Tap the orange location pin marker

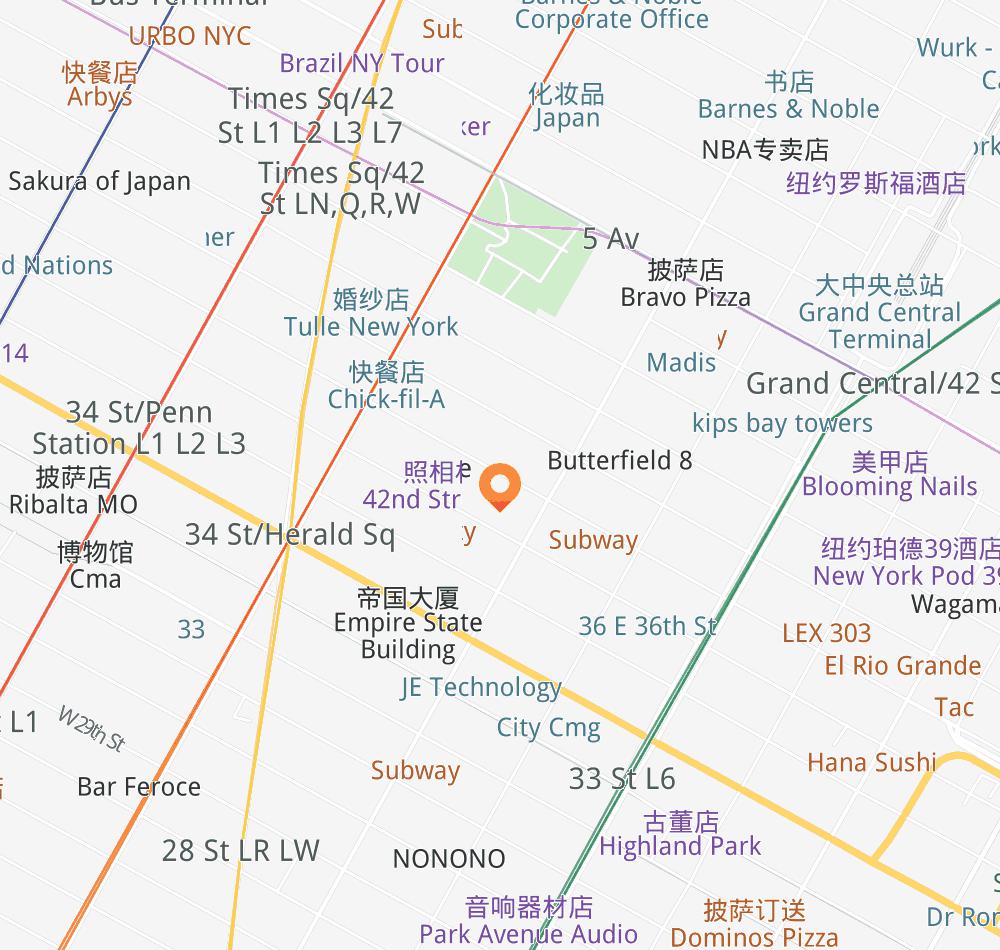point(500,486)
